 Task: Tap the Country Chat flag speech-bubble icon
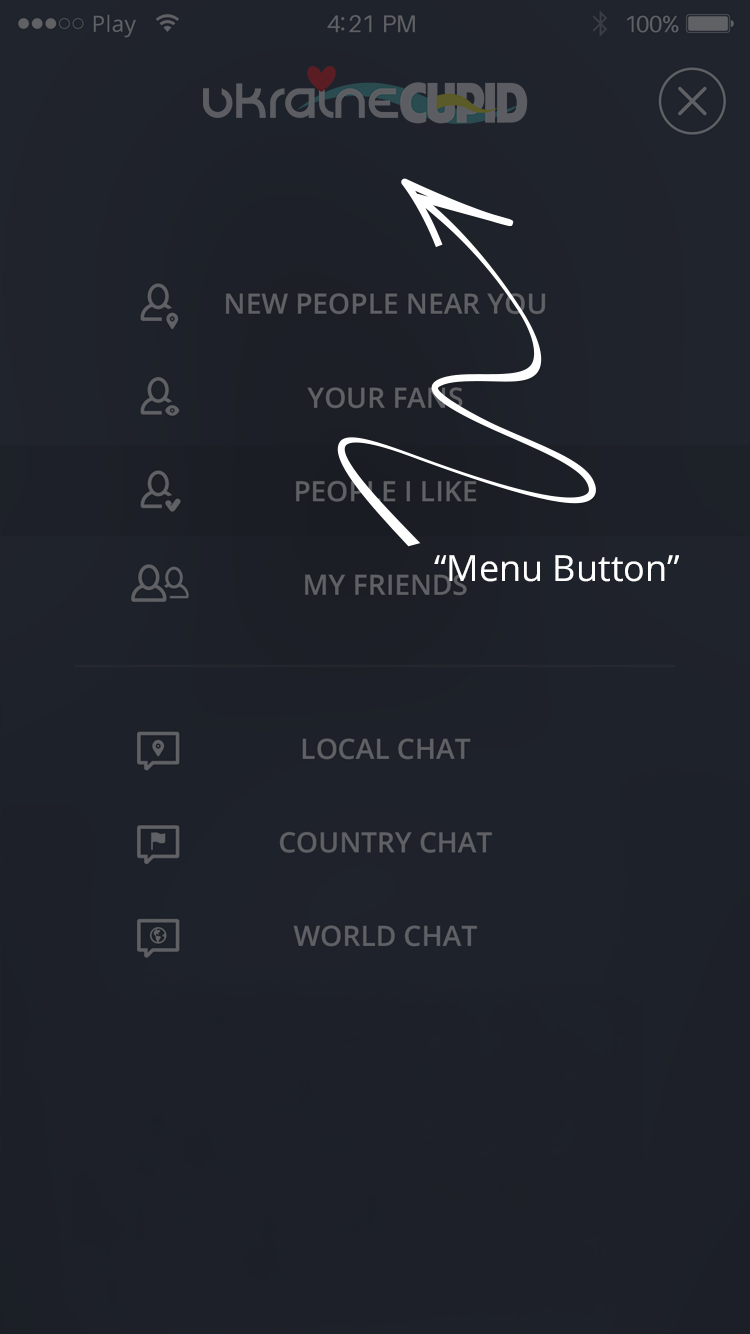tap(157, 843)
